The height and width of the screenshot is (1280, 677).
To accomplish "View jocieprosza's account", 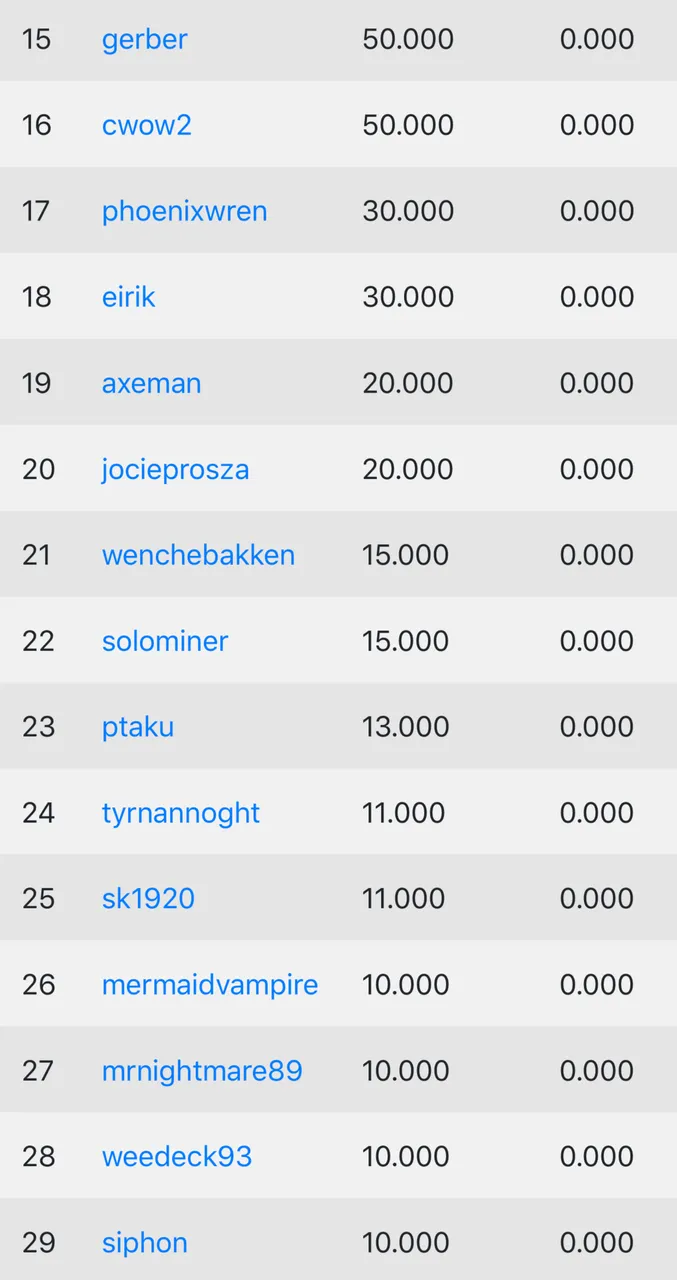I will coord(175,470).
